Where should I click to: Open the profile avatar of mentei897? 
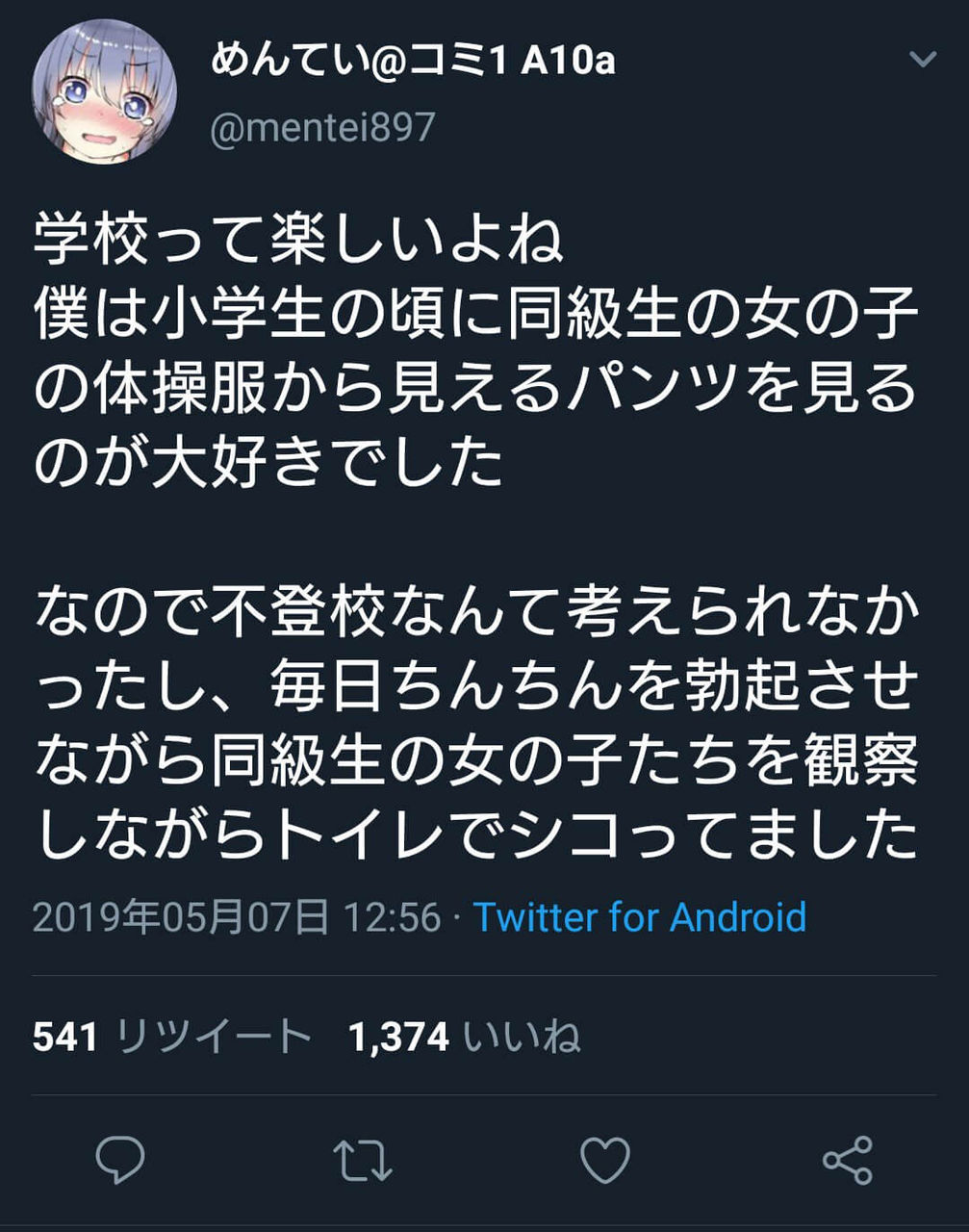[x=105, y=92]
